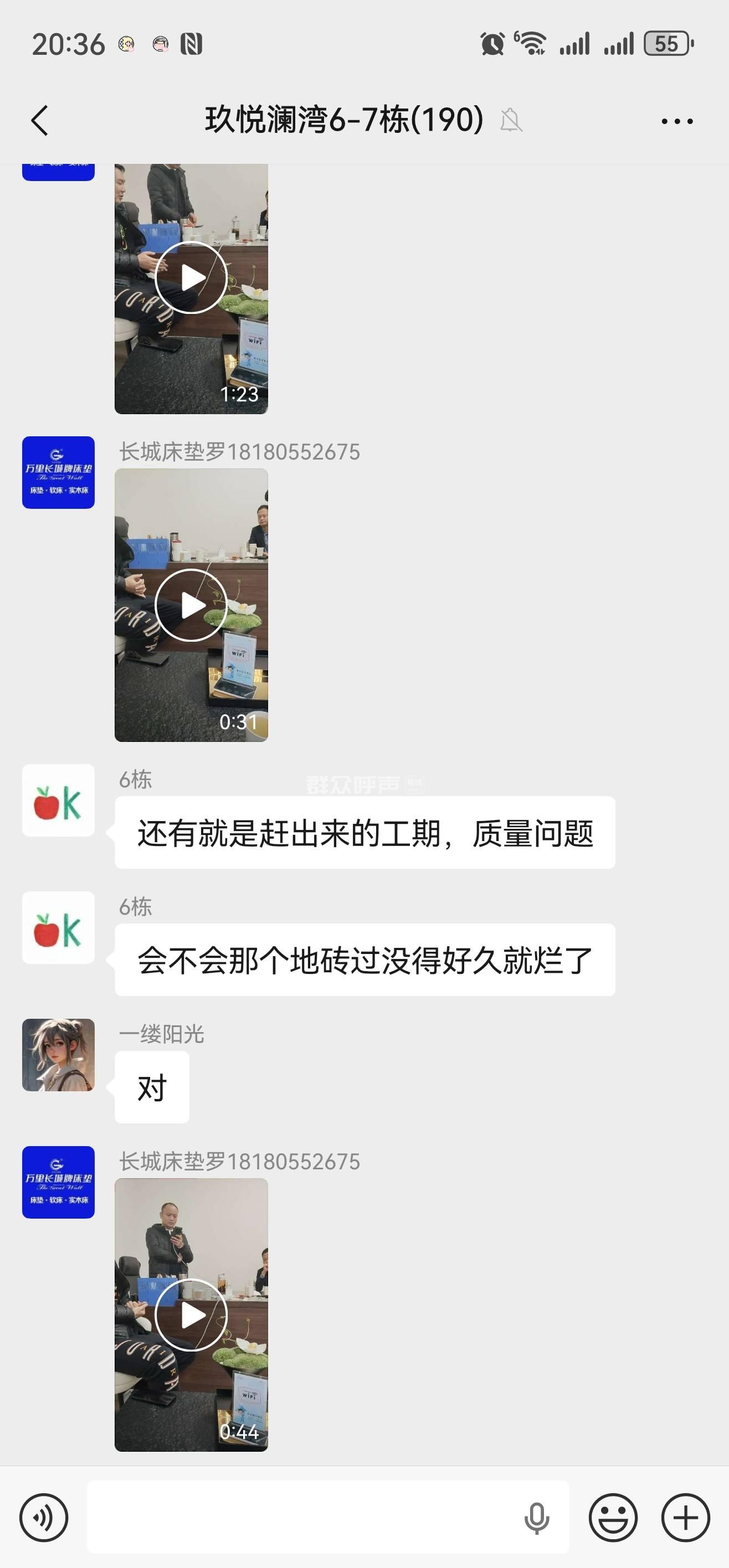Start voice typing with the microphone
Viewport: 729px width, 1568px height.
537,1518
